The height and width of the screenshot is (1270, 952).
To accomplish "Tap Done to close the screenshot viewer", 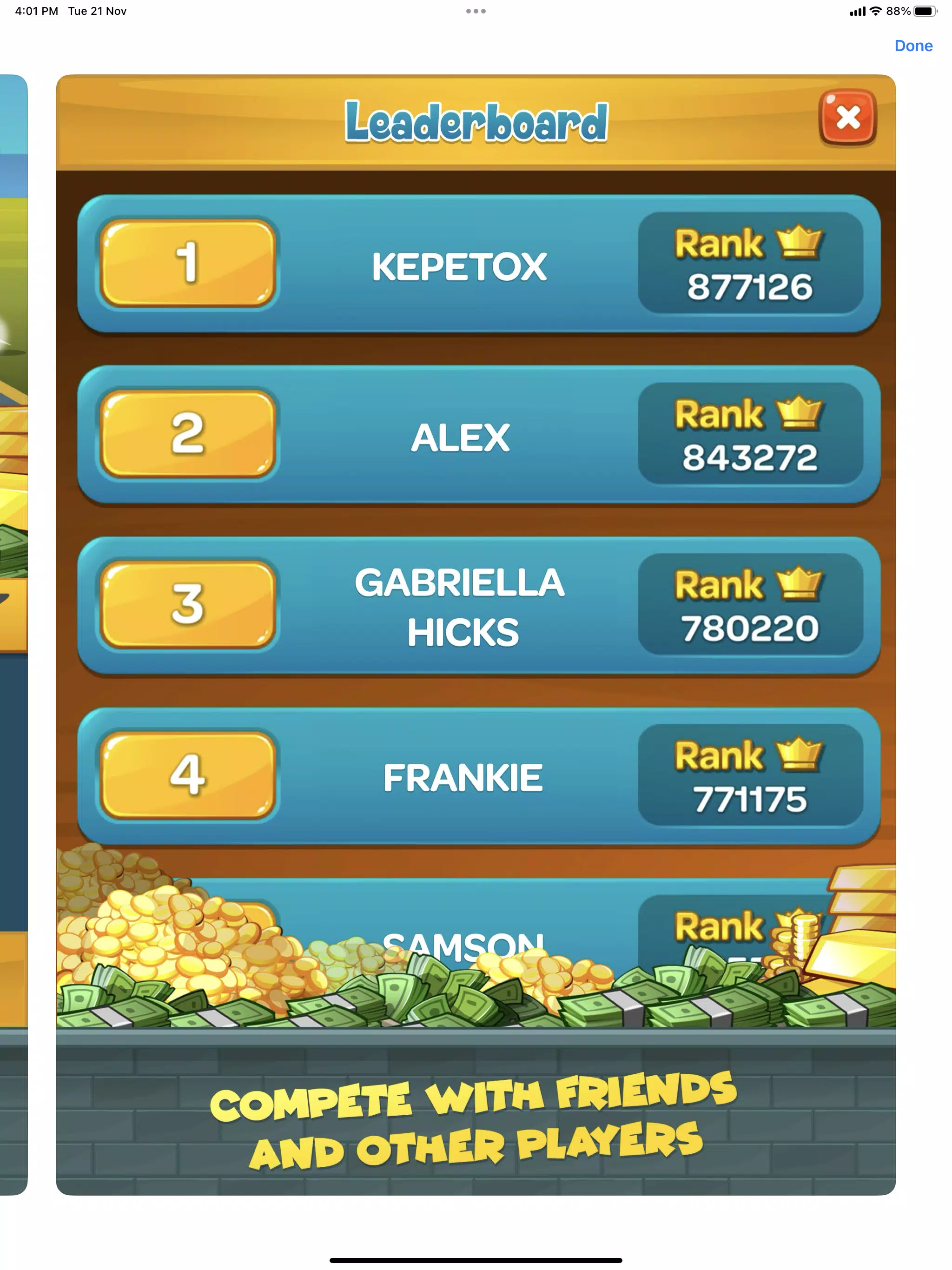I will point(912,46).
